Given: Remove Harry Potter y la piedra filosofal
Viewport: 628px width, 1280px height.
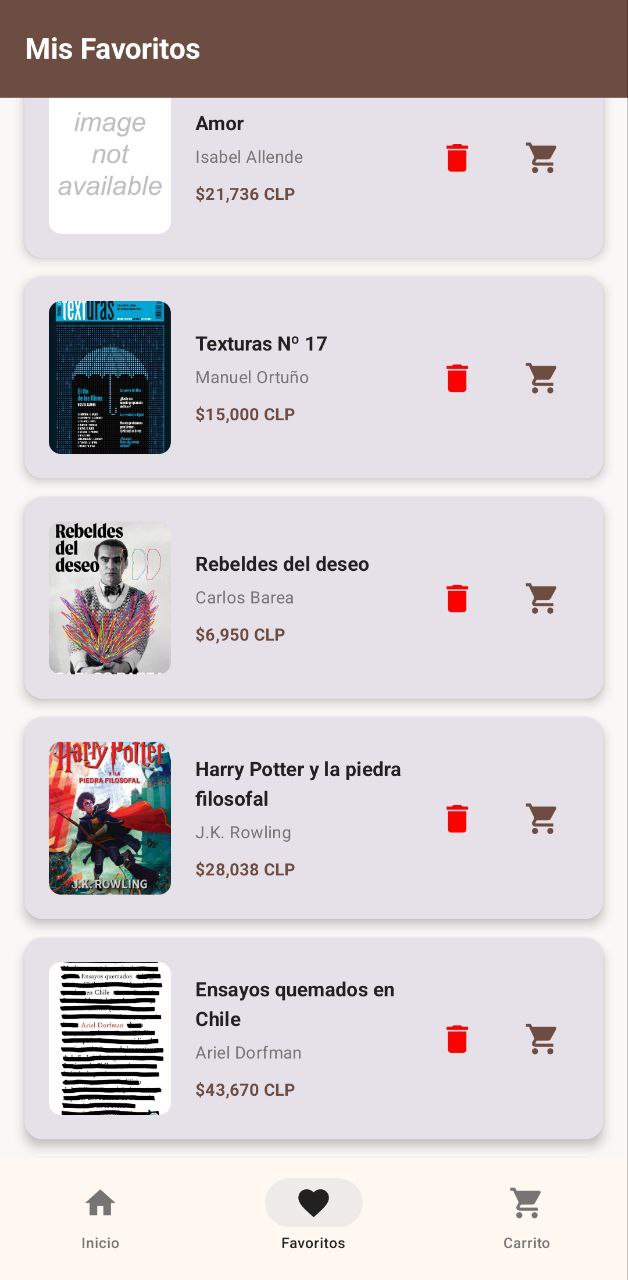Looking at the screenshot, I should click(x=457, y=818).
